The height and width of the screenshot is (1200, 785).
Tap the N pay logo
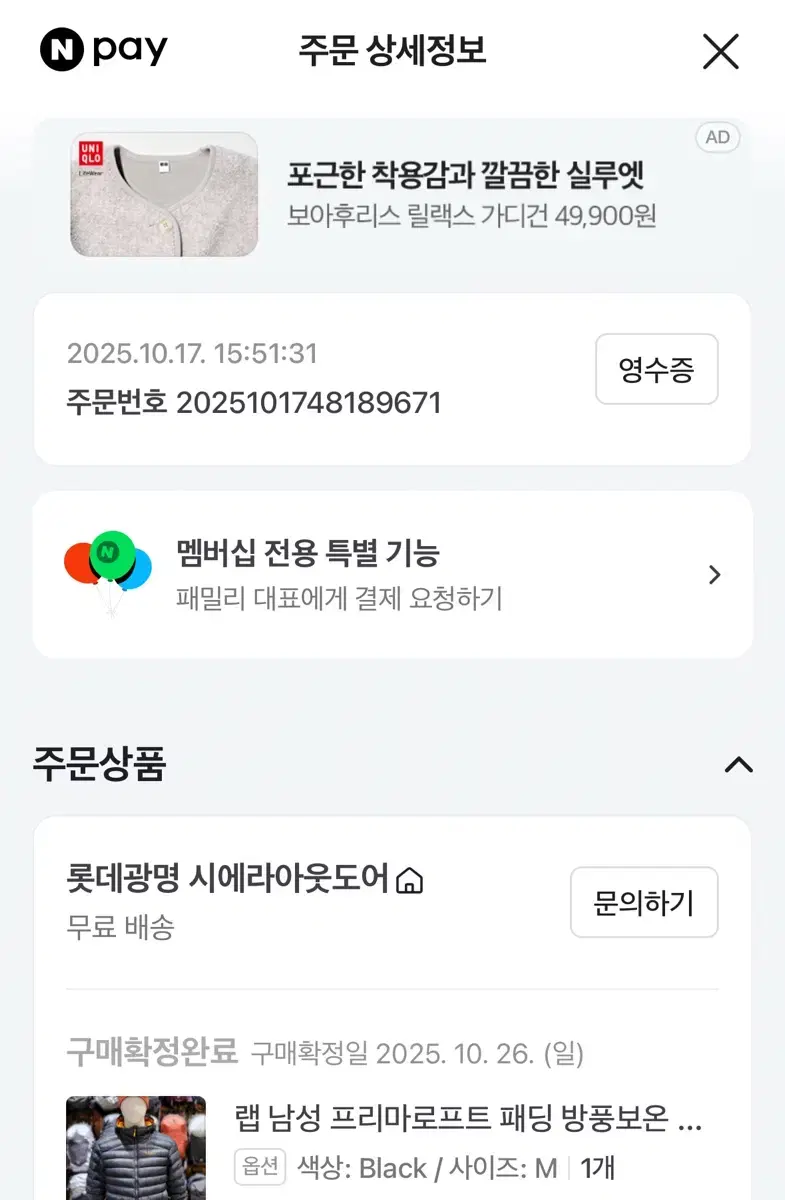coord(104,50)
